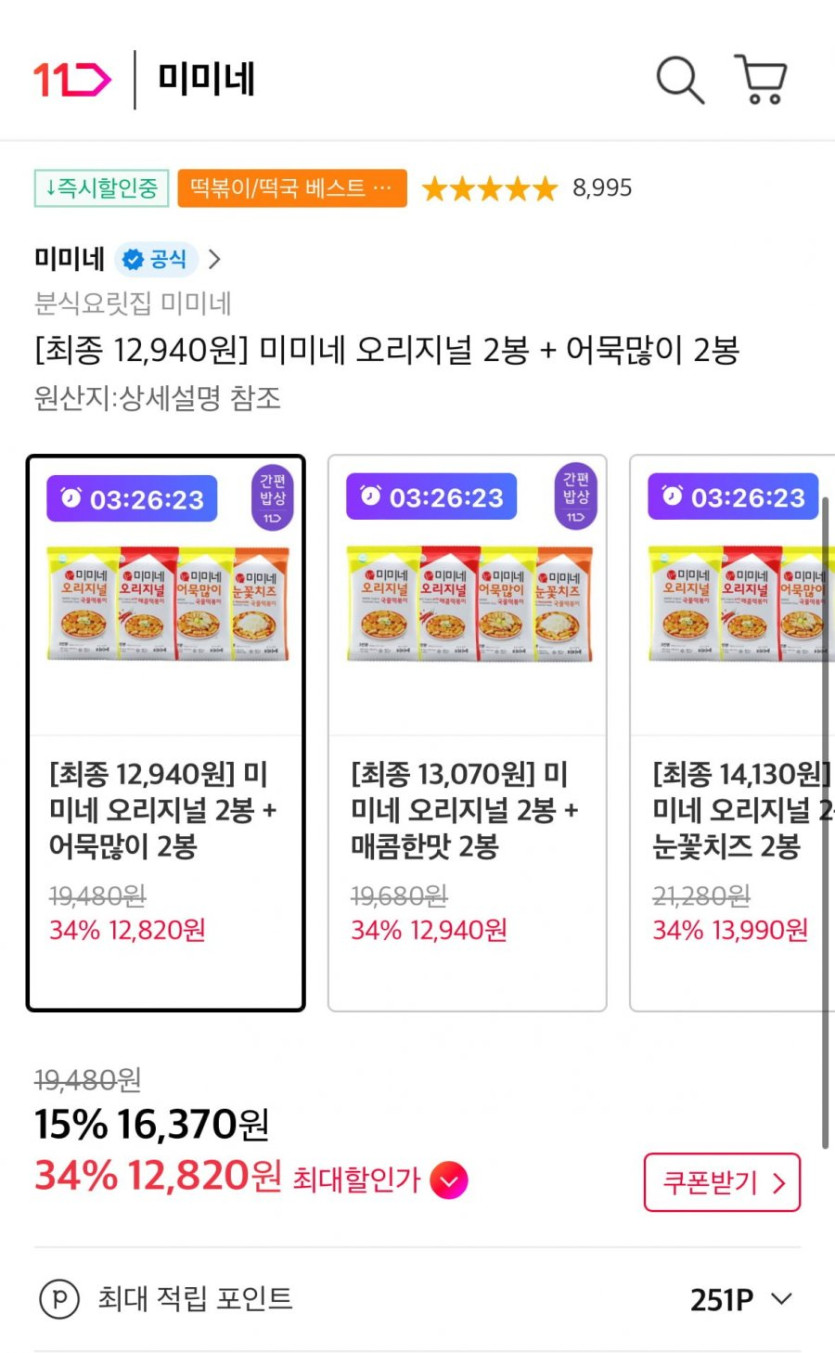The height and width of the screenshot is (1353, 835).
Task: Tap the 떡볶이/떡국 베스트 badge
Action: 292,188
